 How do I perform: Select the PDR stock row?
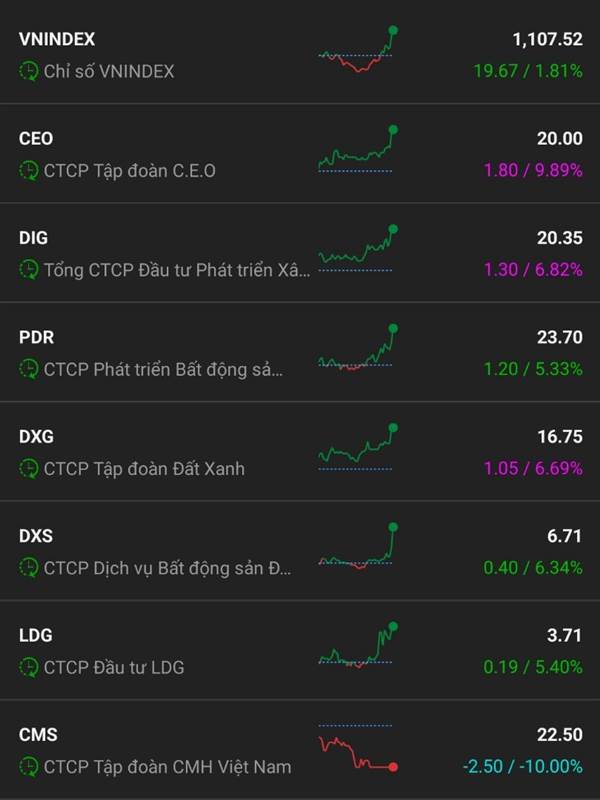pyautogui.click(x=300, y=352)
